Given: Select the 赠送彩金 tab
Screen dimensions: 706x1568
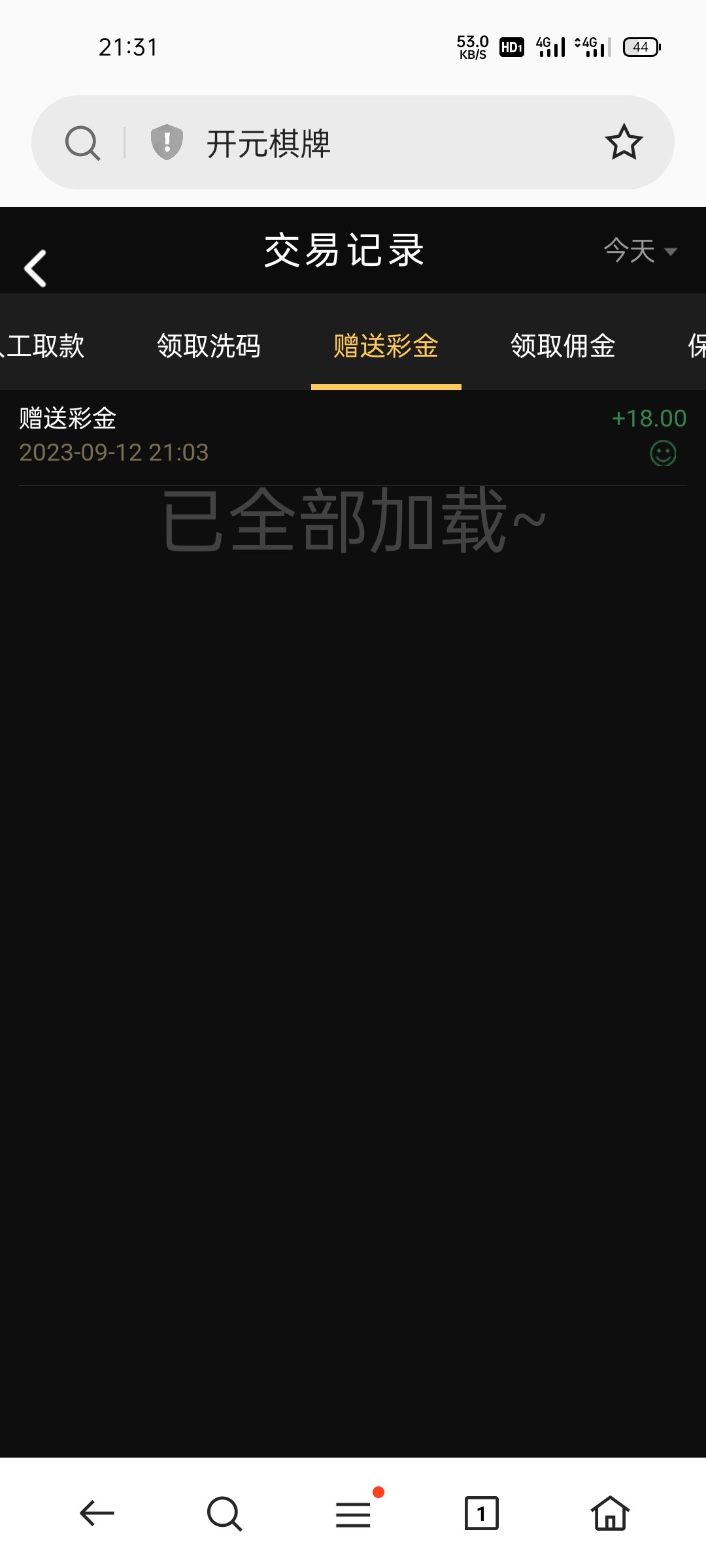Looking at the screenshot, I should pos(386,346).
